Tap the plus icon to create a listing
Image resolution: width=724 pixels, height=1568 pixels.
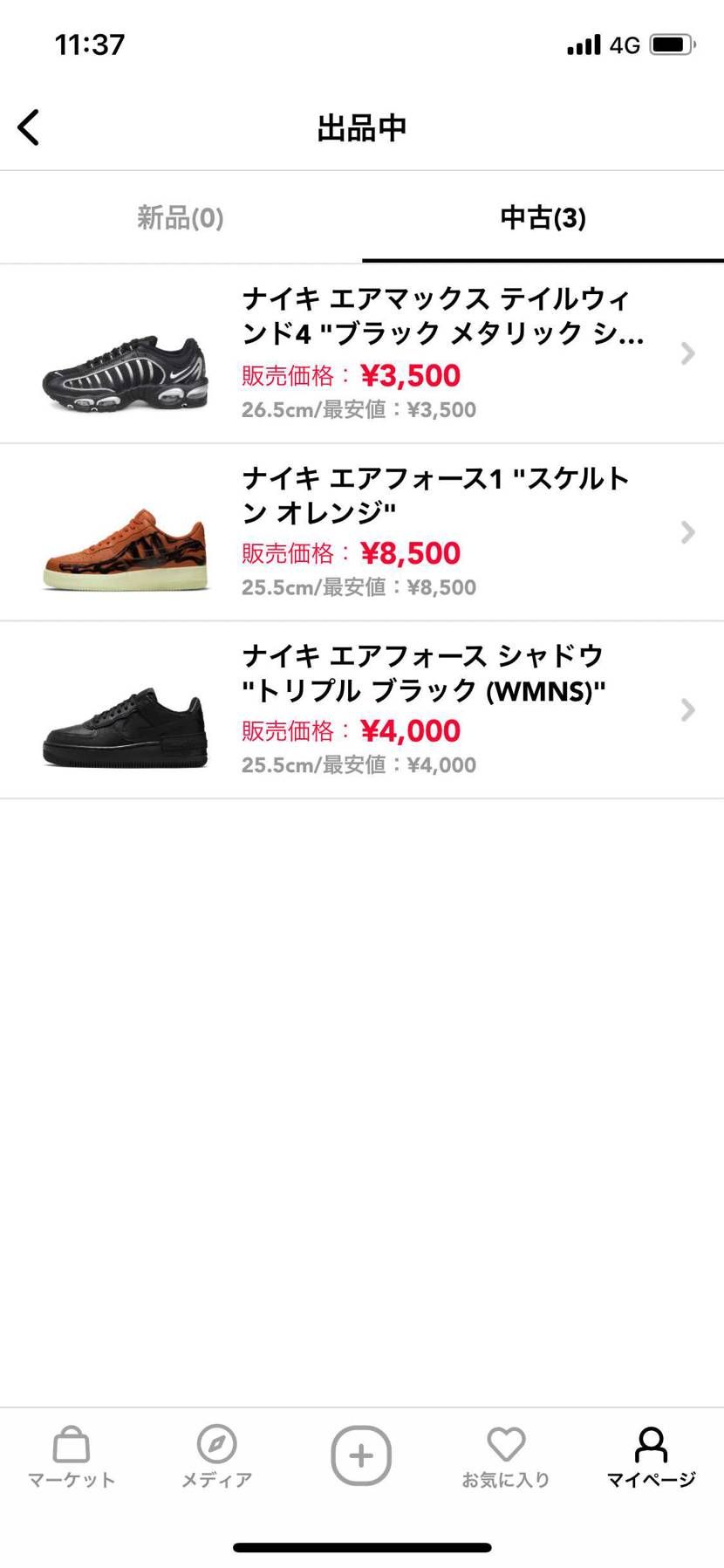point(361,1455)
